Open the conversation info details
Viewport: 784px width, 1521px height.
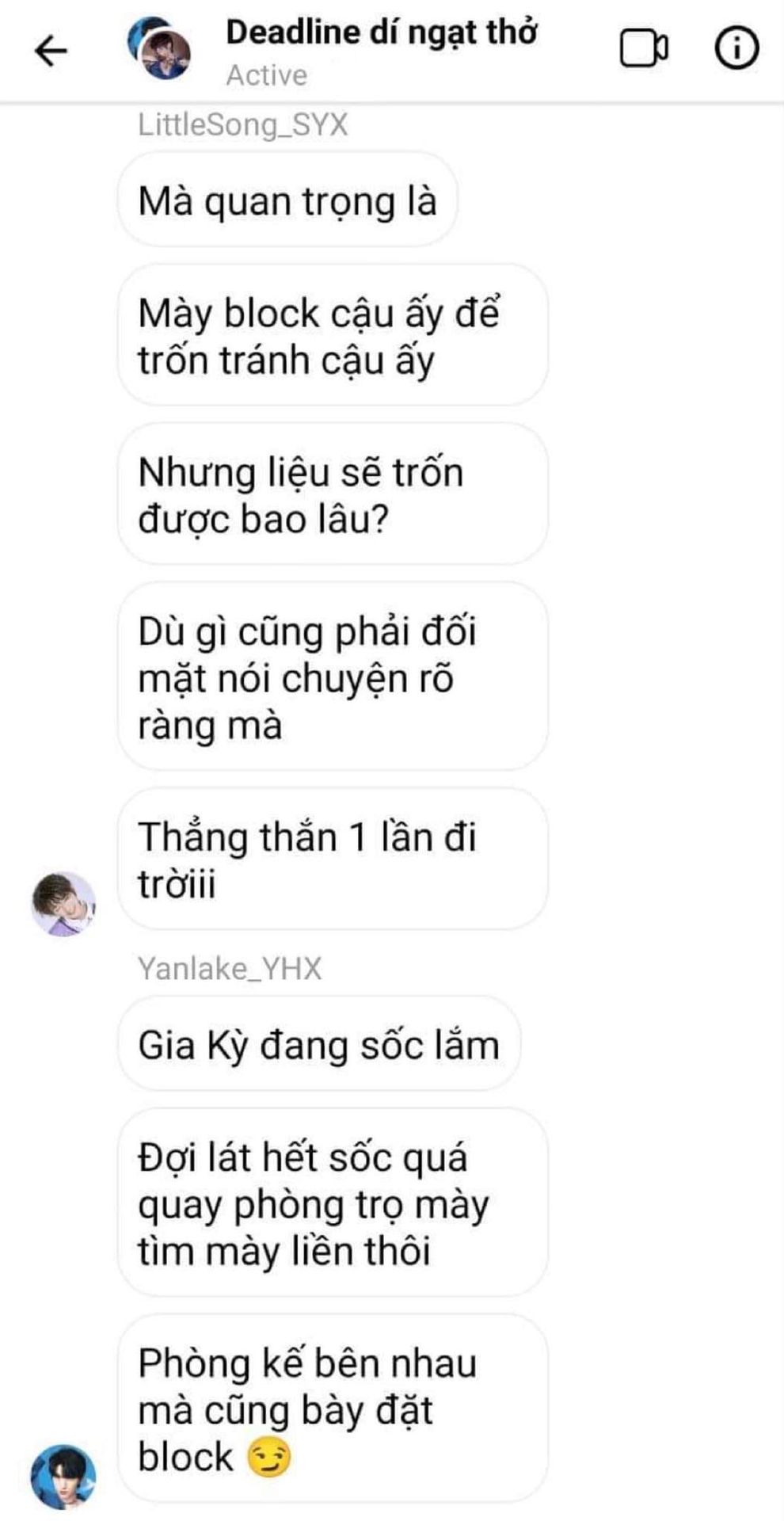tap(736, 49)
